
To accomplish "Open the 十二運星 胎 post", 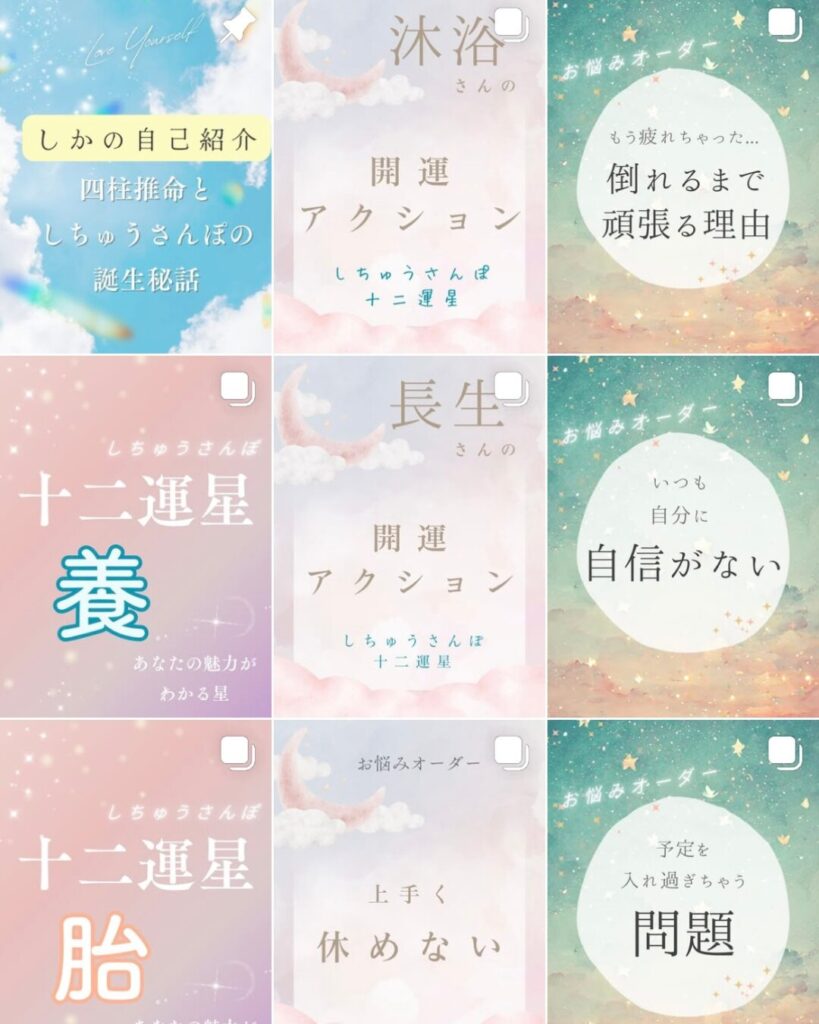I will pos(135,872).
